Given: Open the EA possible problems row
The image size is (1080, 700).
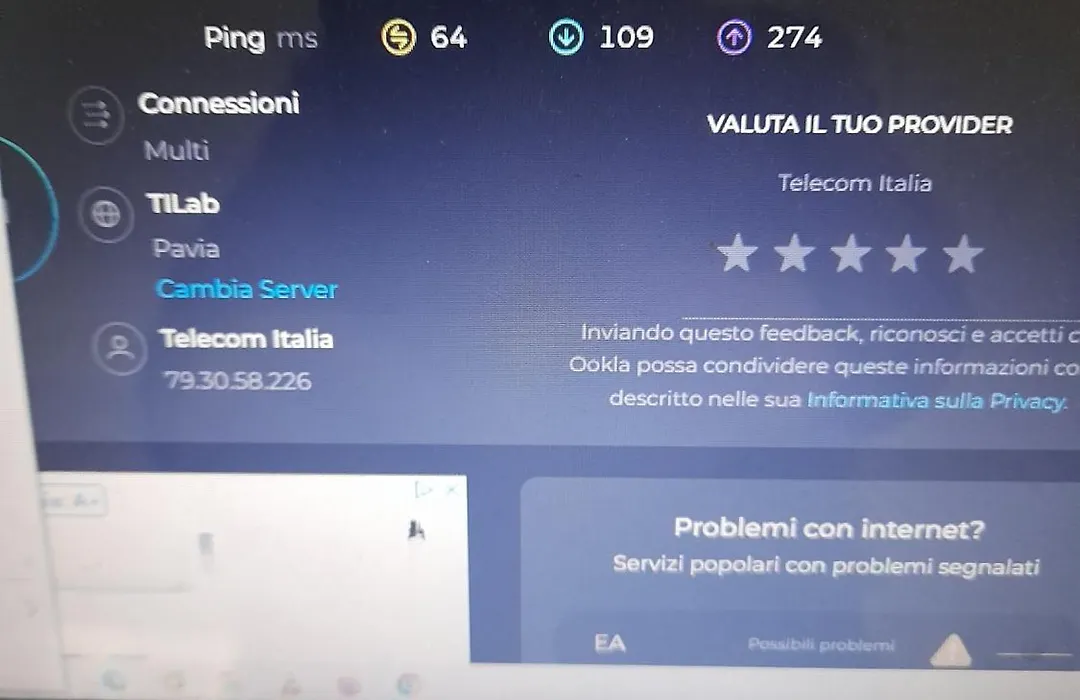Looking at the screenshot, I should (x=800, y=645).
